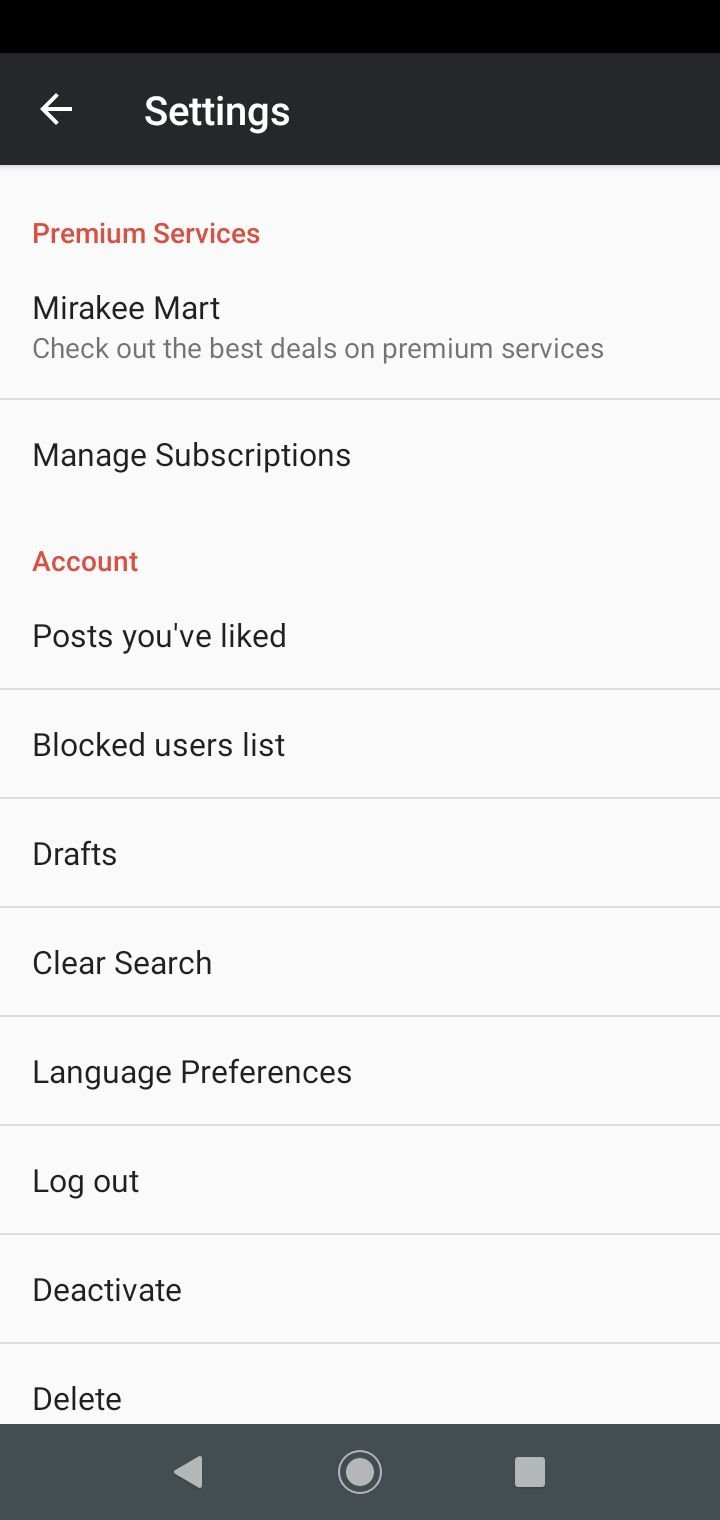Open Language Preferences
Viewport: 720px width, 1520px height.
point(360,1072)
